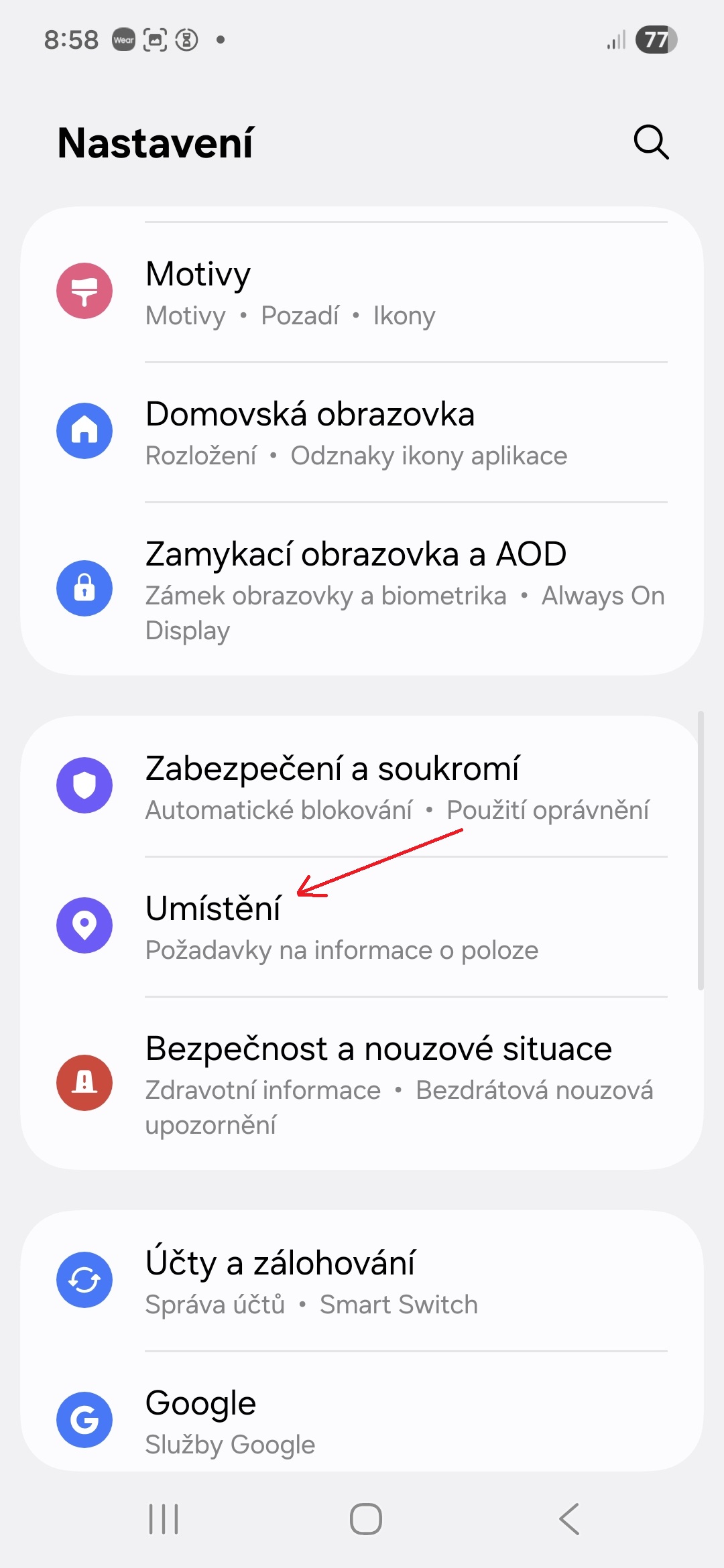Go to Zamykací obrazovka a AOD
This screenshot has height=1568, width=724.
362,588
